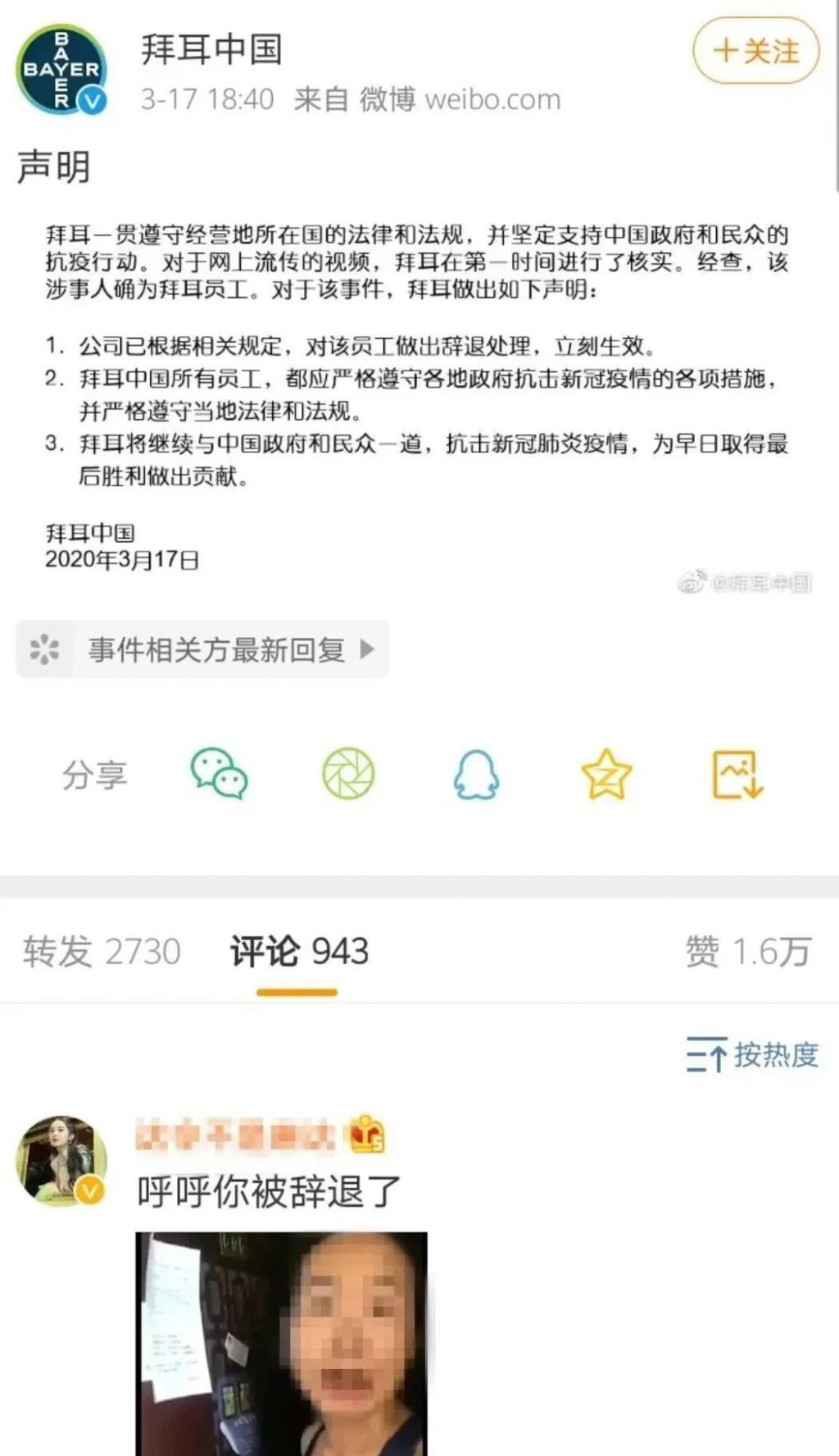The width and height of the screenshot is (839, 1456).
Task: Share post to QQ
Action: (476, 775)
